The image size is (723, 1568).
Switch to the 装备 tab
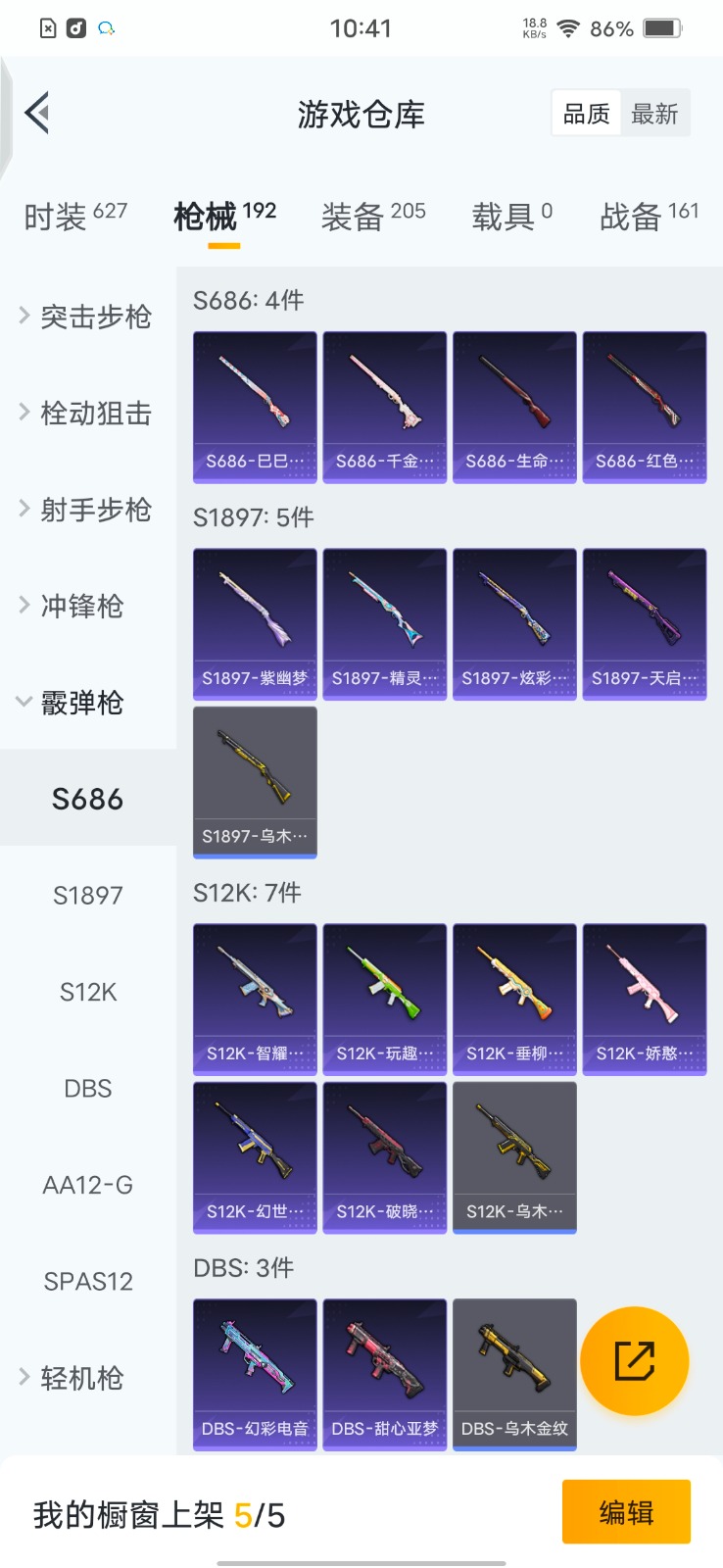pyautogui.click(x=373, y=216)
